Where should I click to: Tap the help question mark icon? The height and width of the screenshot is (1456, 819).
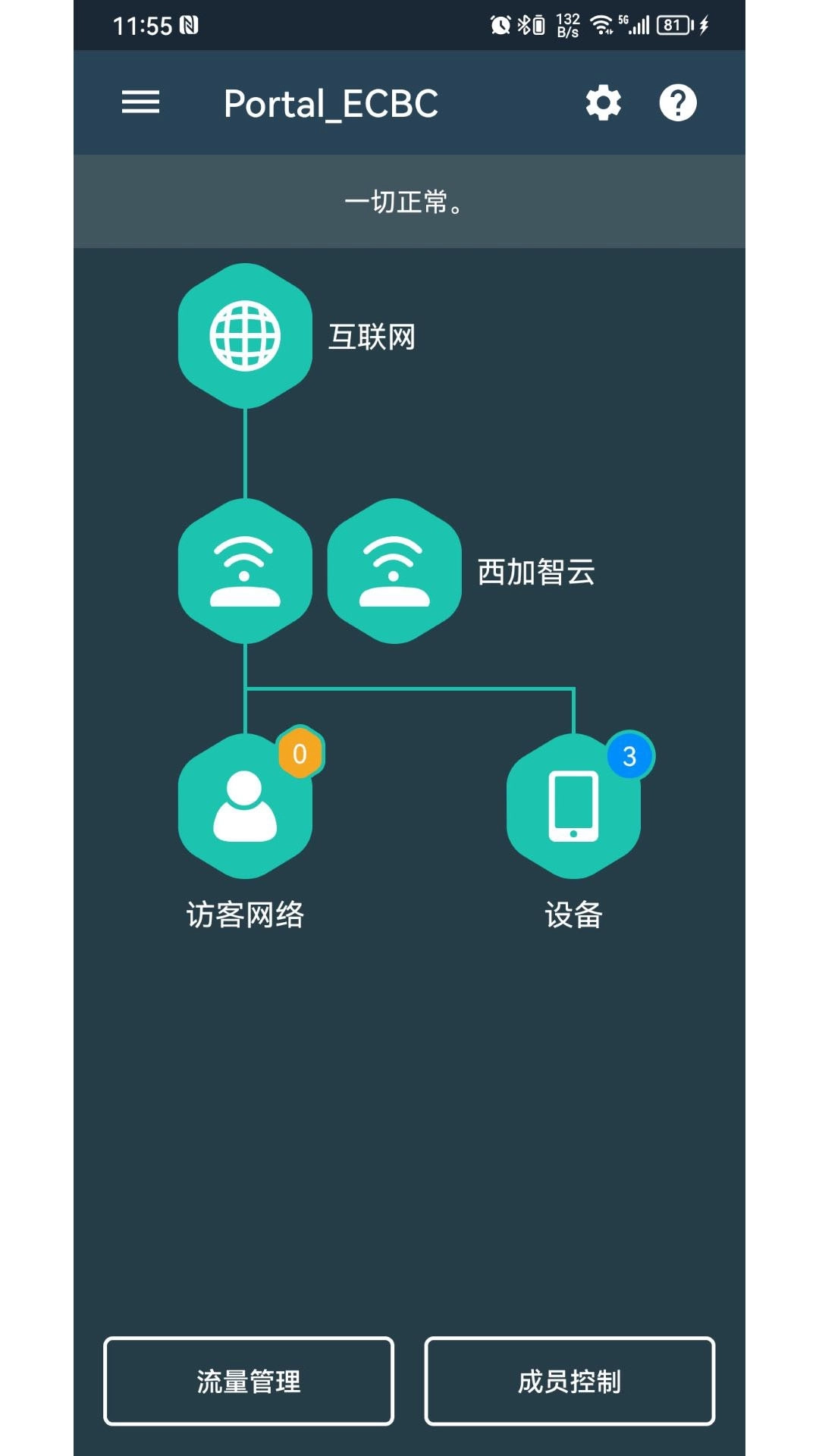677,103
